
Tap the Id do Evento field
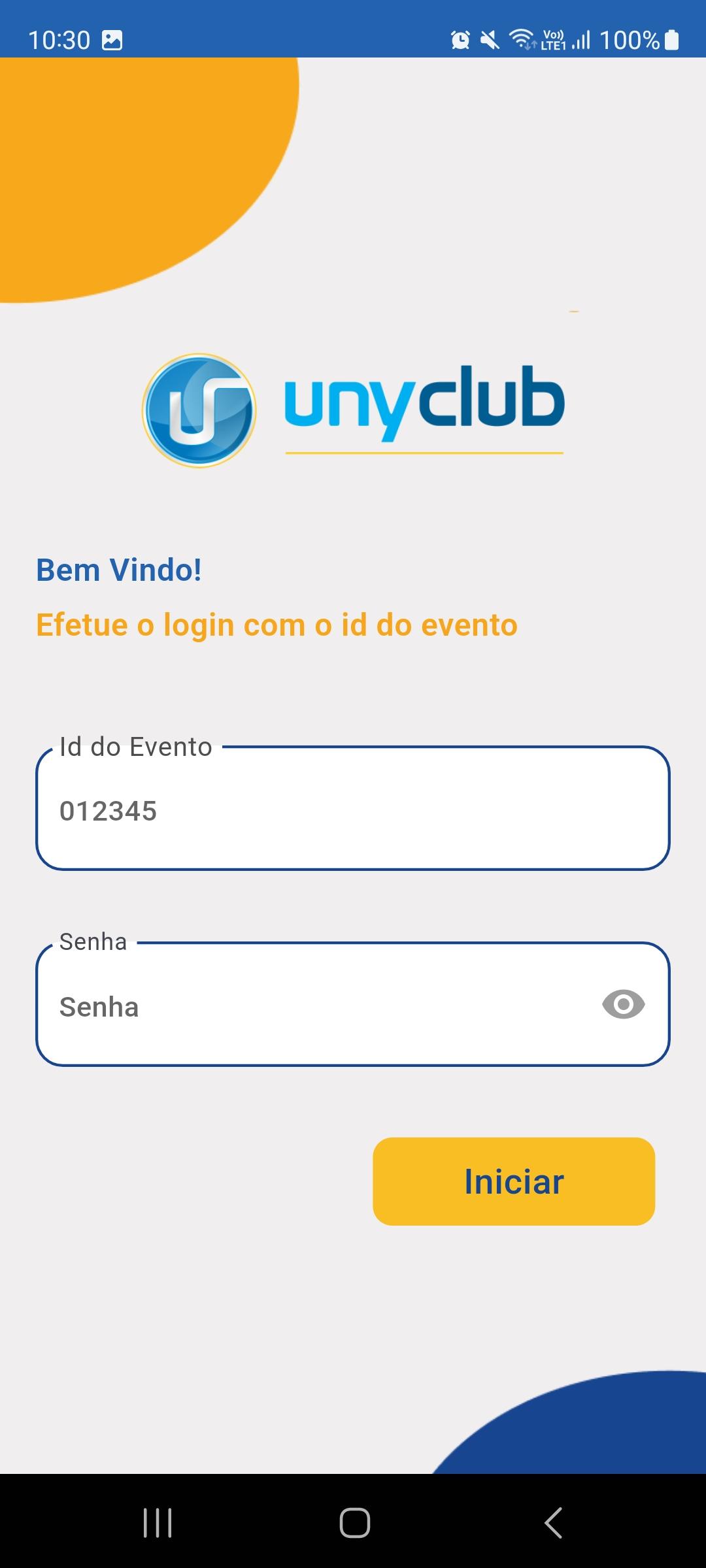click(x=353, y=808)
